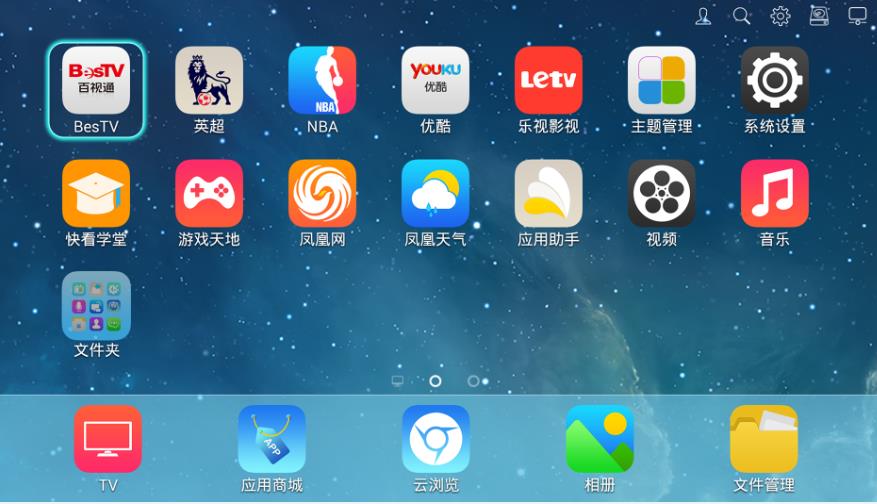Open 系统设置 system settings app

[774, 81]
